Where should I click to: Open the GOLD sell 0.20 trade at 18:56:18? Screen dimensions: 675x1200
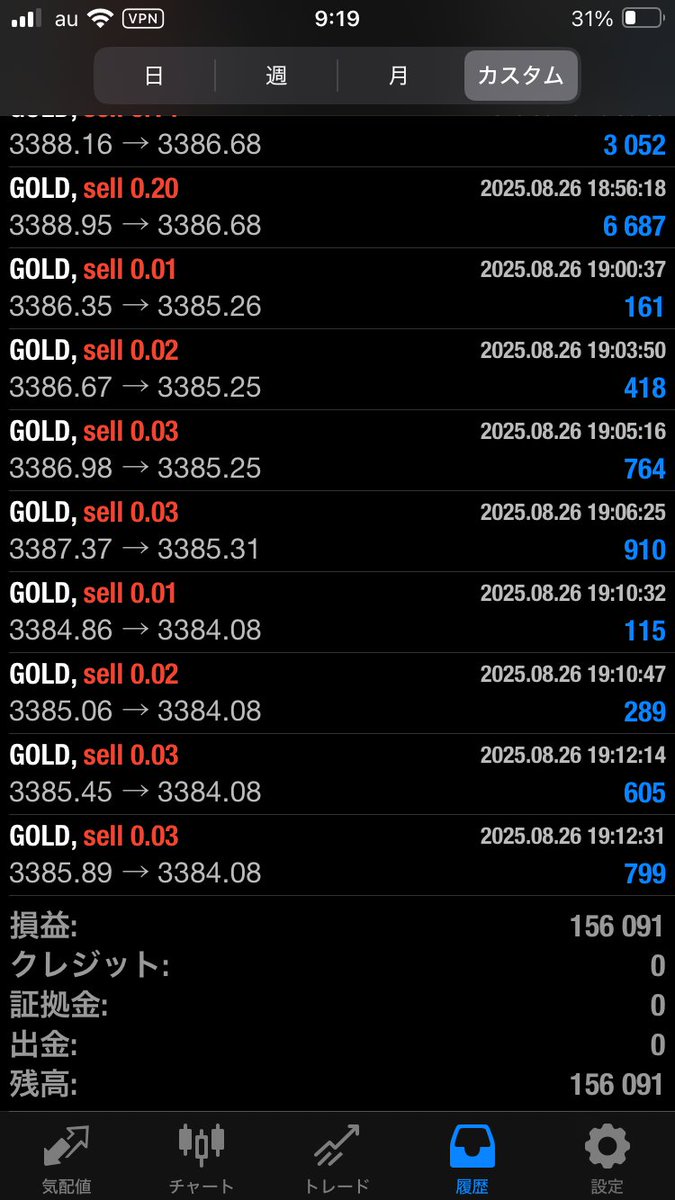337,207
